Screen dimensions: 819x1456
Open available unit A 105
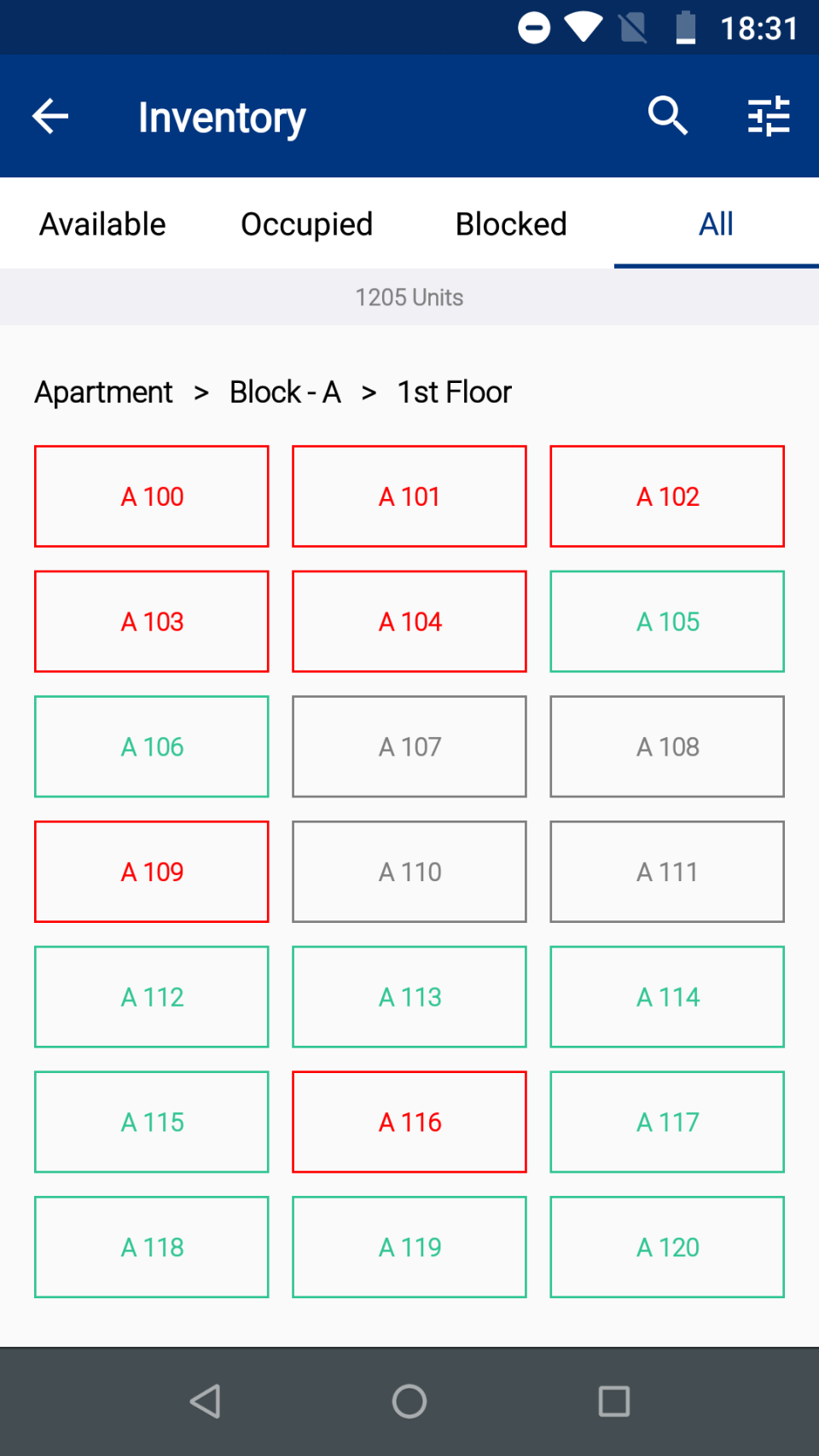667,622
